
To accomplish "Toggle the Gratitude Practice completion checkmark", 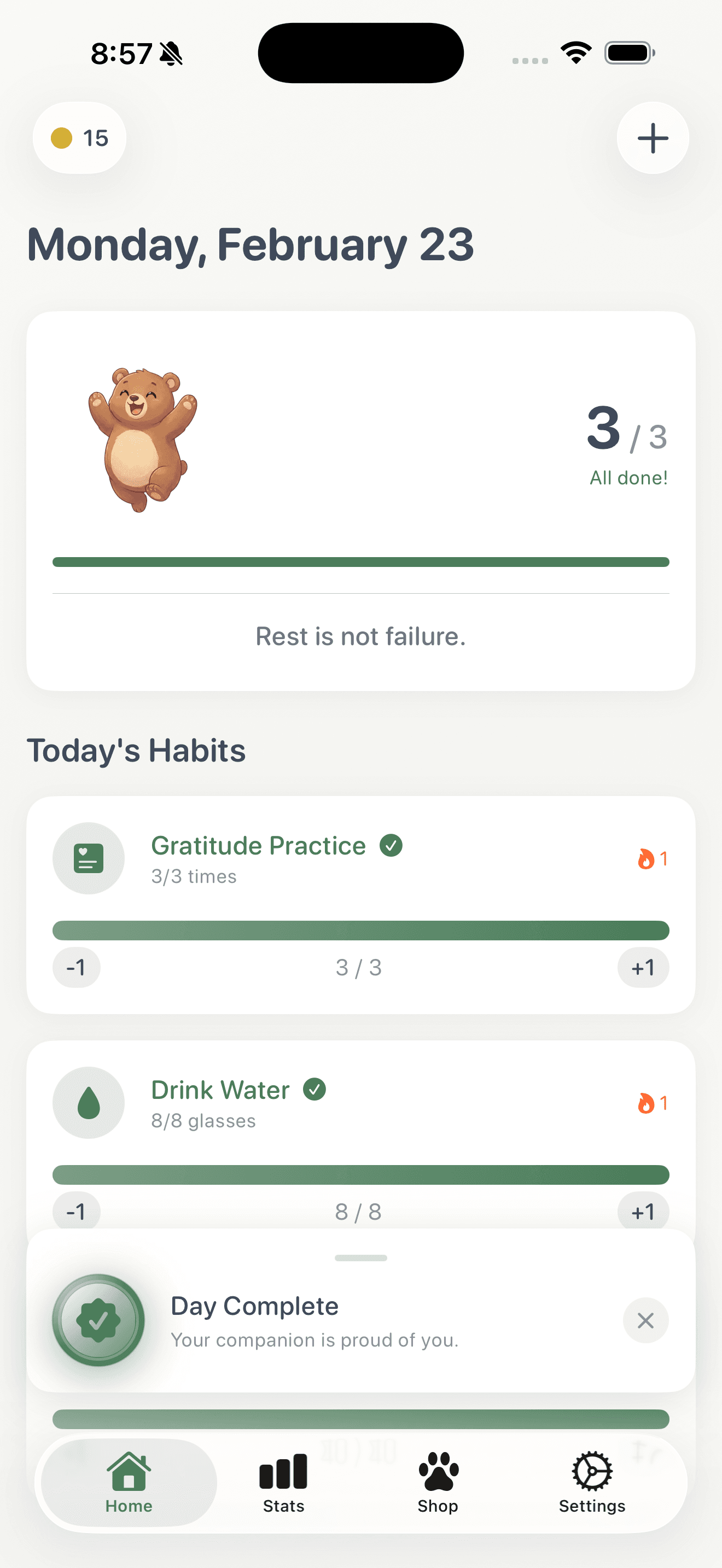I will click(392, 845).
